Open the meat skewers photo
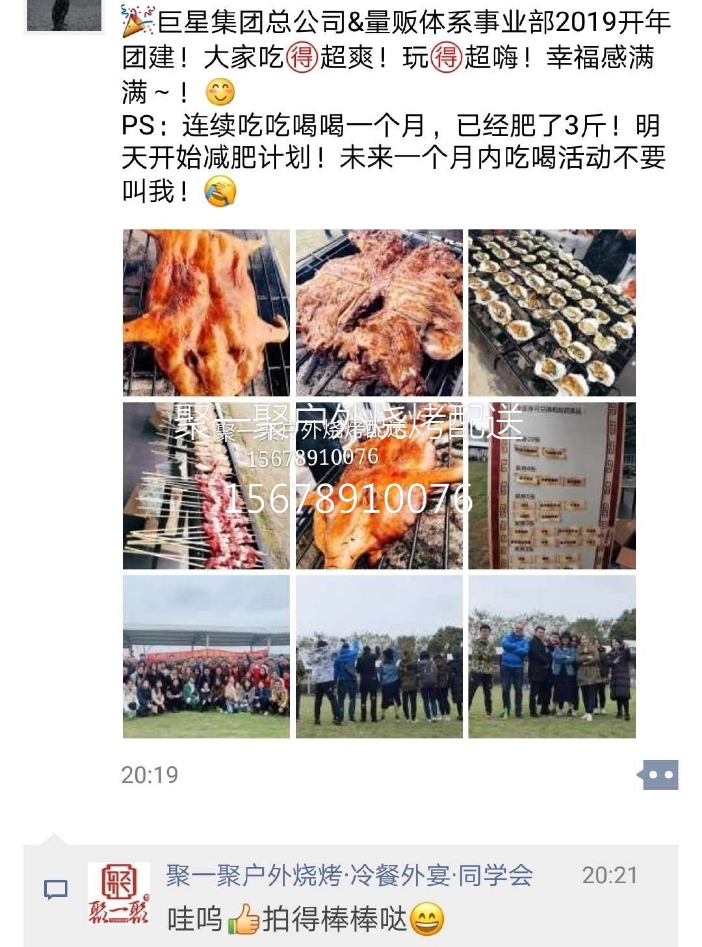 pyautogui.click(x=206, y=485)
